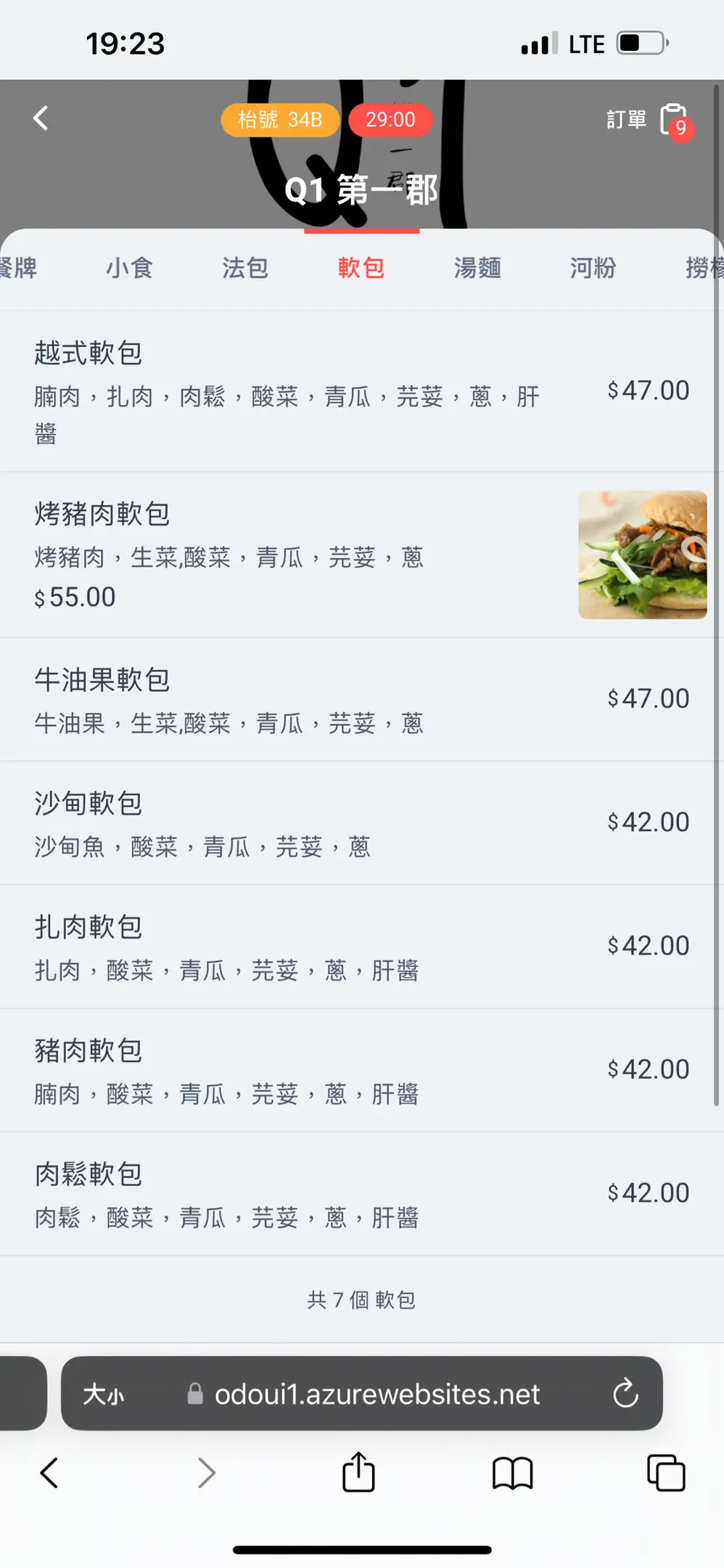Switch to the 法包 tab

point(245,268)
